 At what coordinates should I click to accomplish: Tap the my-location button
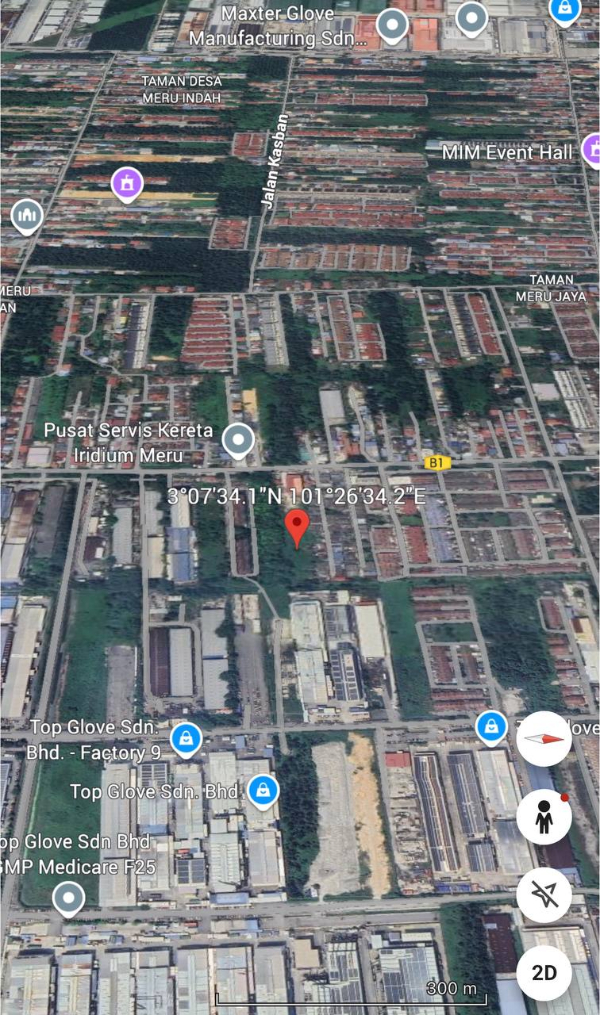[544, 895]
